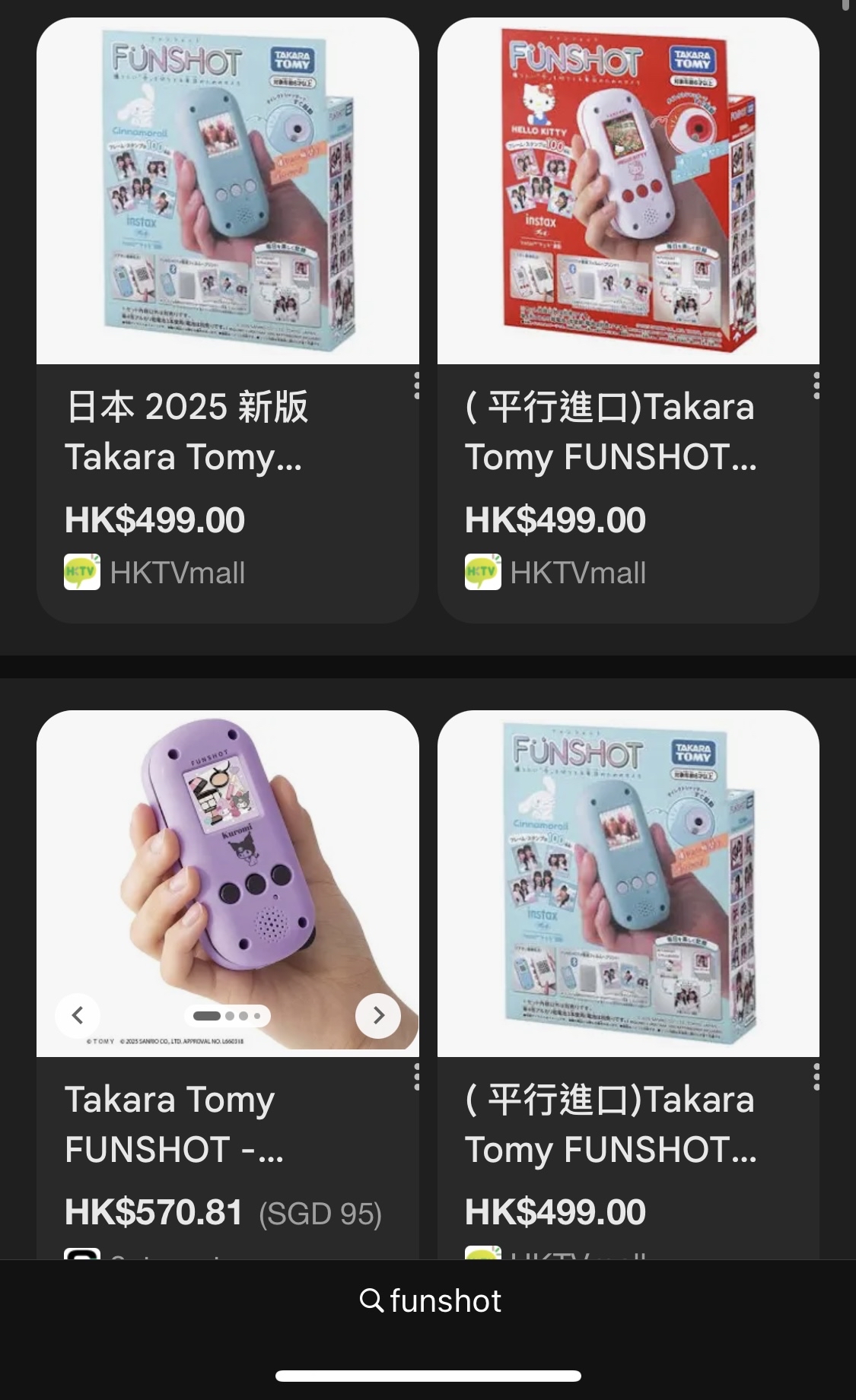Tap the funshot search field
This screenshot has width=856, height=1400.
[430, 1301]
